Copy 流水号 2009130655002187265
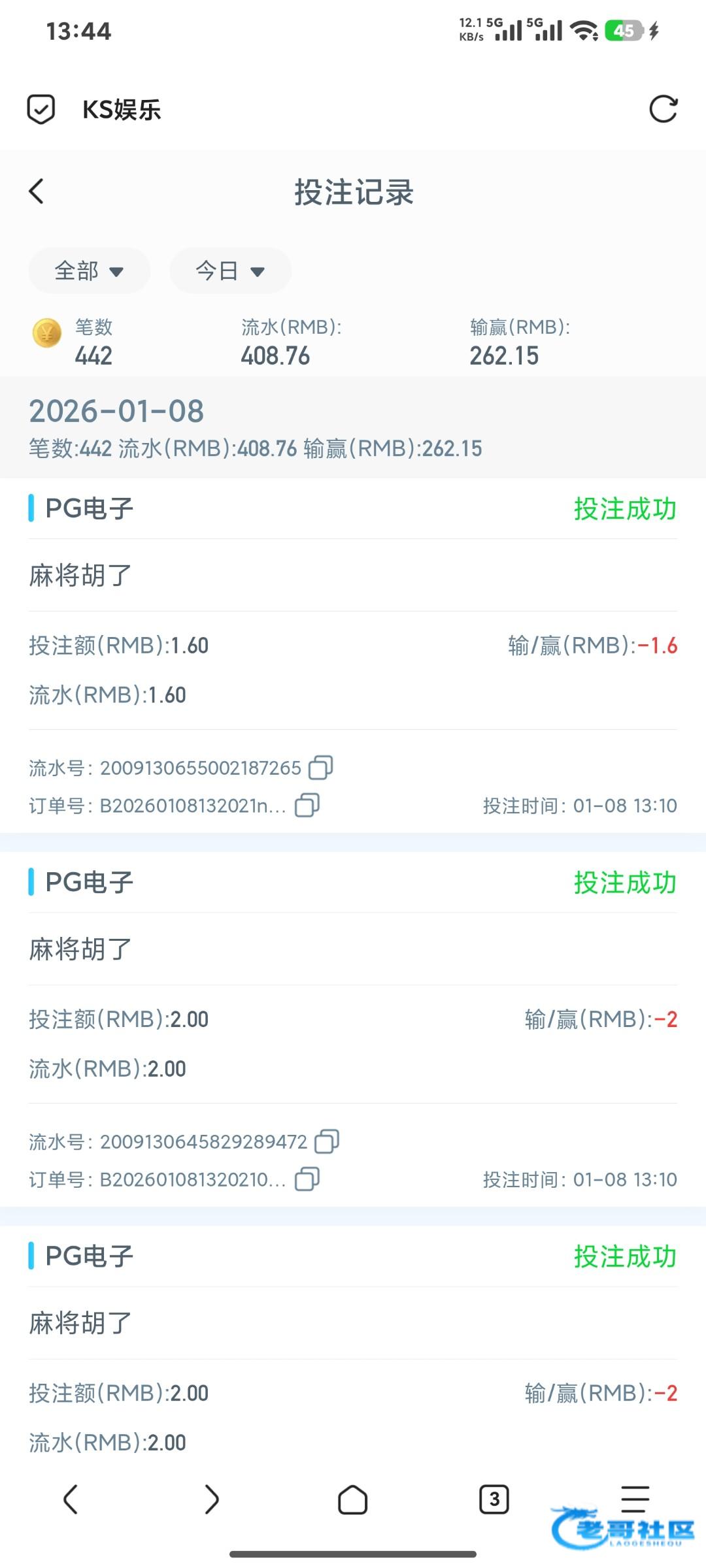 pos(320,768)
